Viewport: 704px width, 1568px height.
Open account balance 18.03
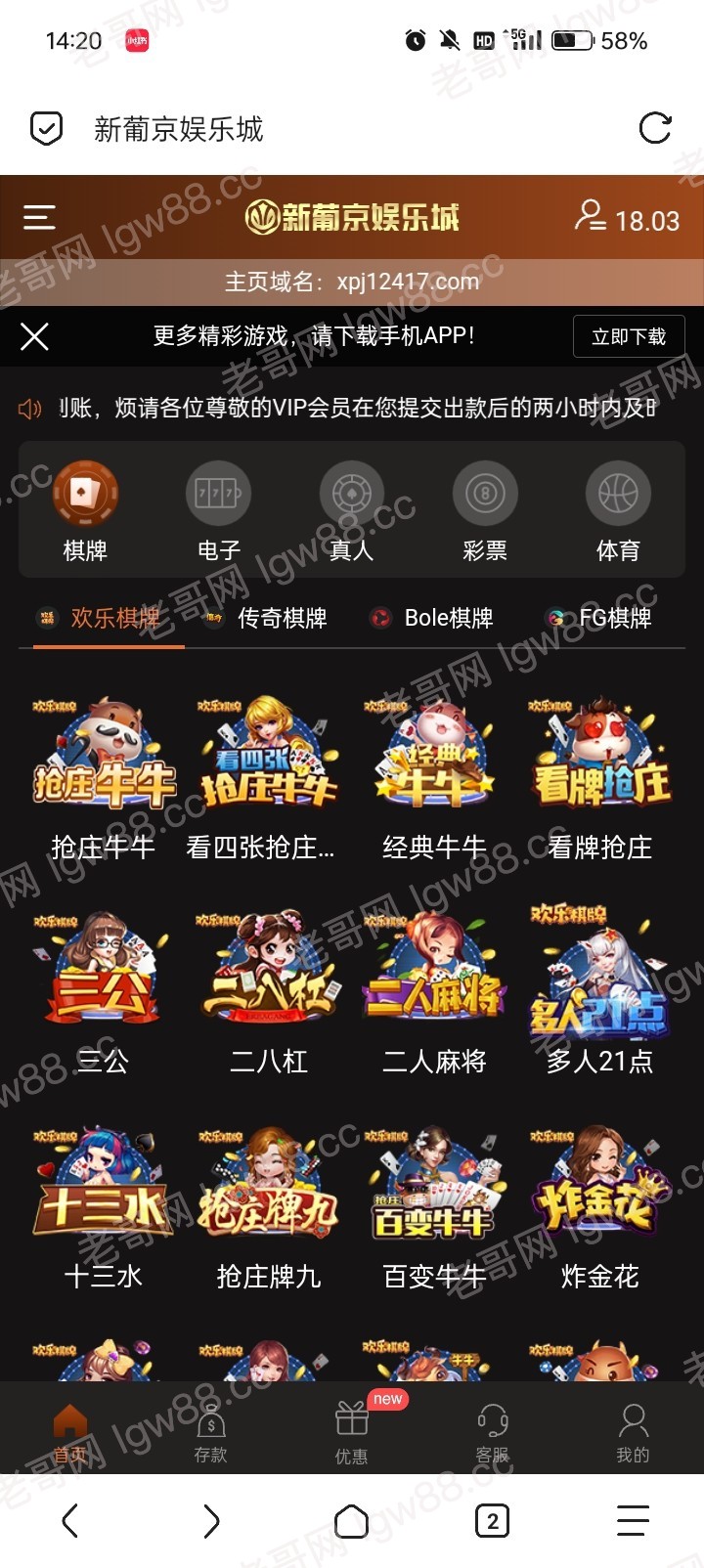pos(628,218)
